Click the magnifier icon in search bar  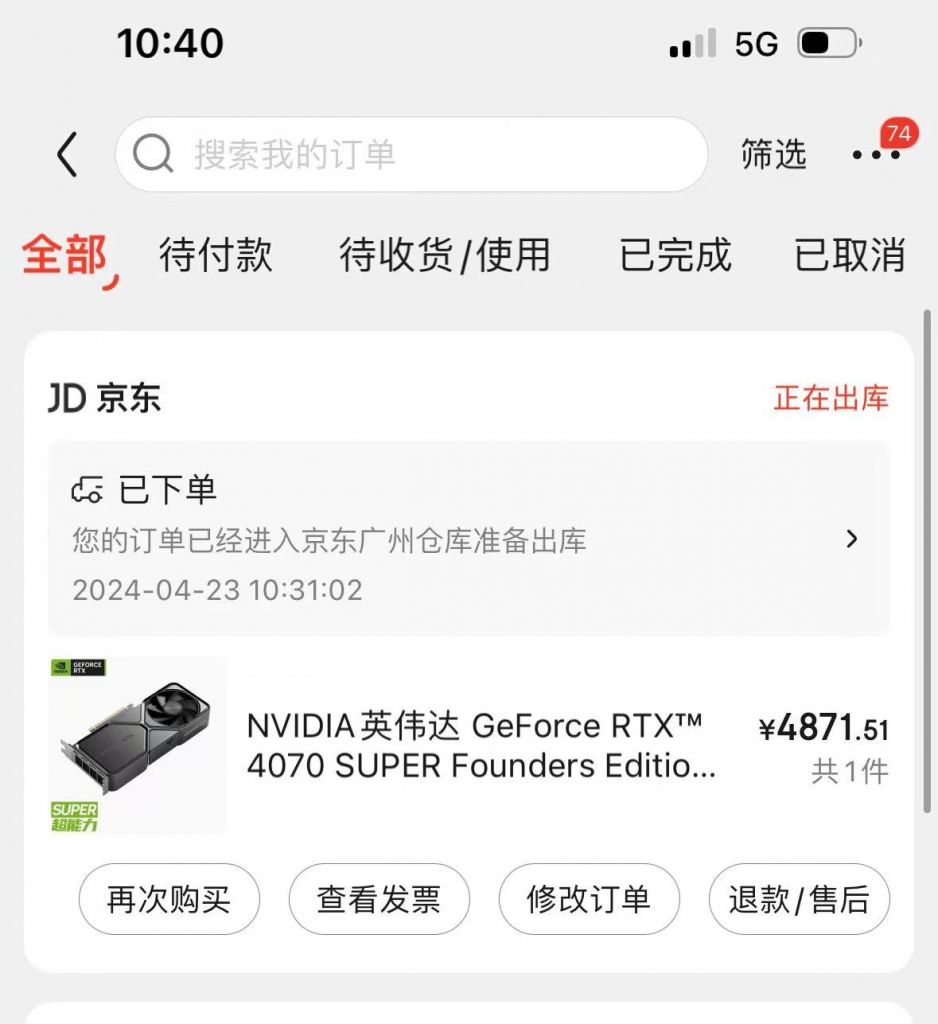tap(153, 157)
